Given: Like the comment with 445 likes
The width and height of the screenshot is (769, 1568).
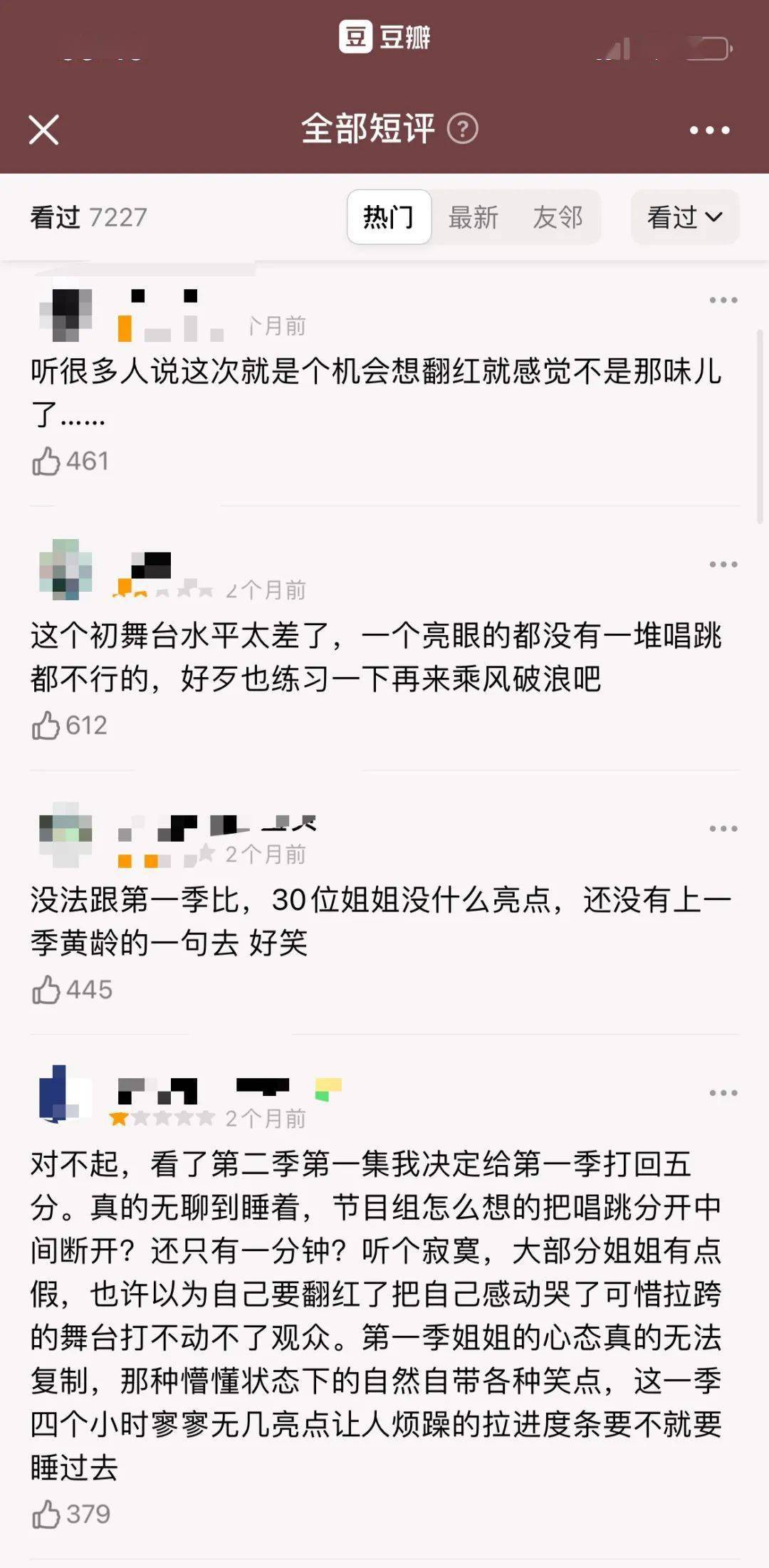Looking at the screenshot, I should tap(46, 990).
